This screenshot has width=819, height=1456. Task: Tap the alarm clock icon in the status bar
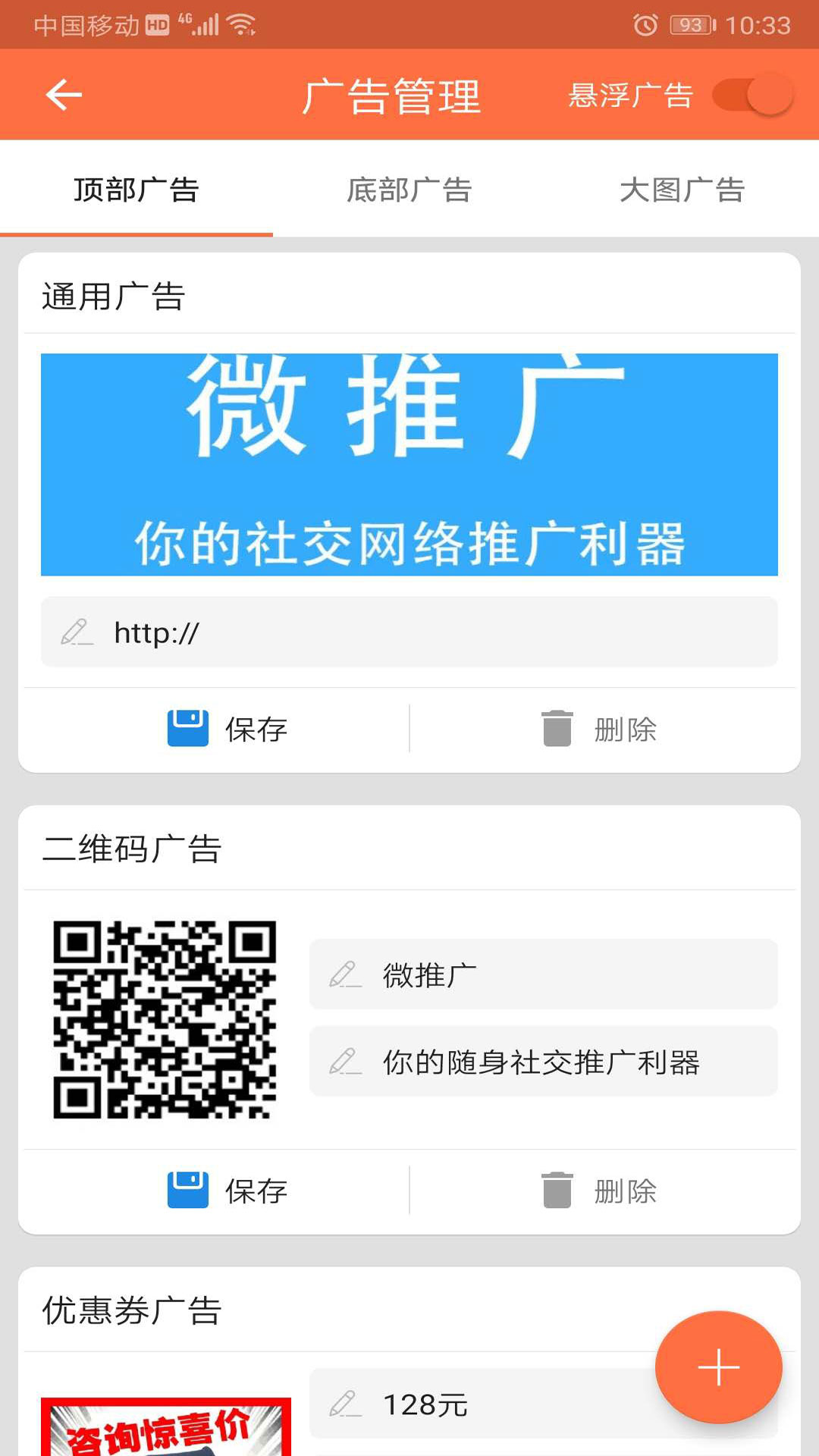(645, 23)
